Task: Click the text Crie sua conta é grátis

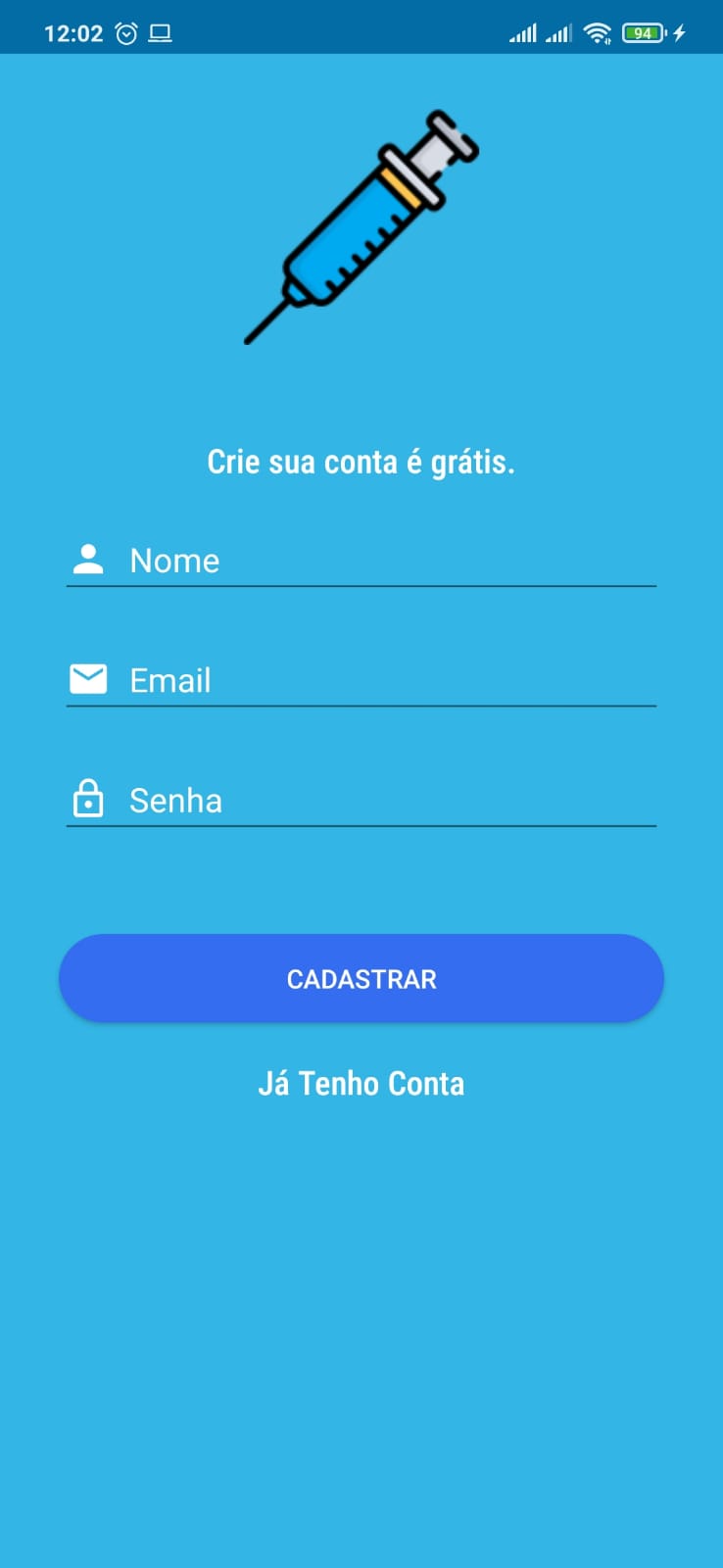Action: point(361,461)
